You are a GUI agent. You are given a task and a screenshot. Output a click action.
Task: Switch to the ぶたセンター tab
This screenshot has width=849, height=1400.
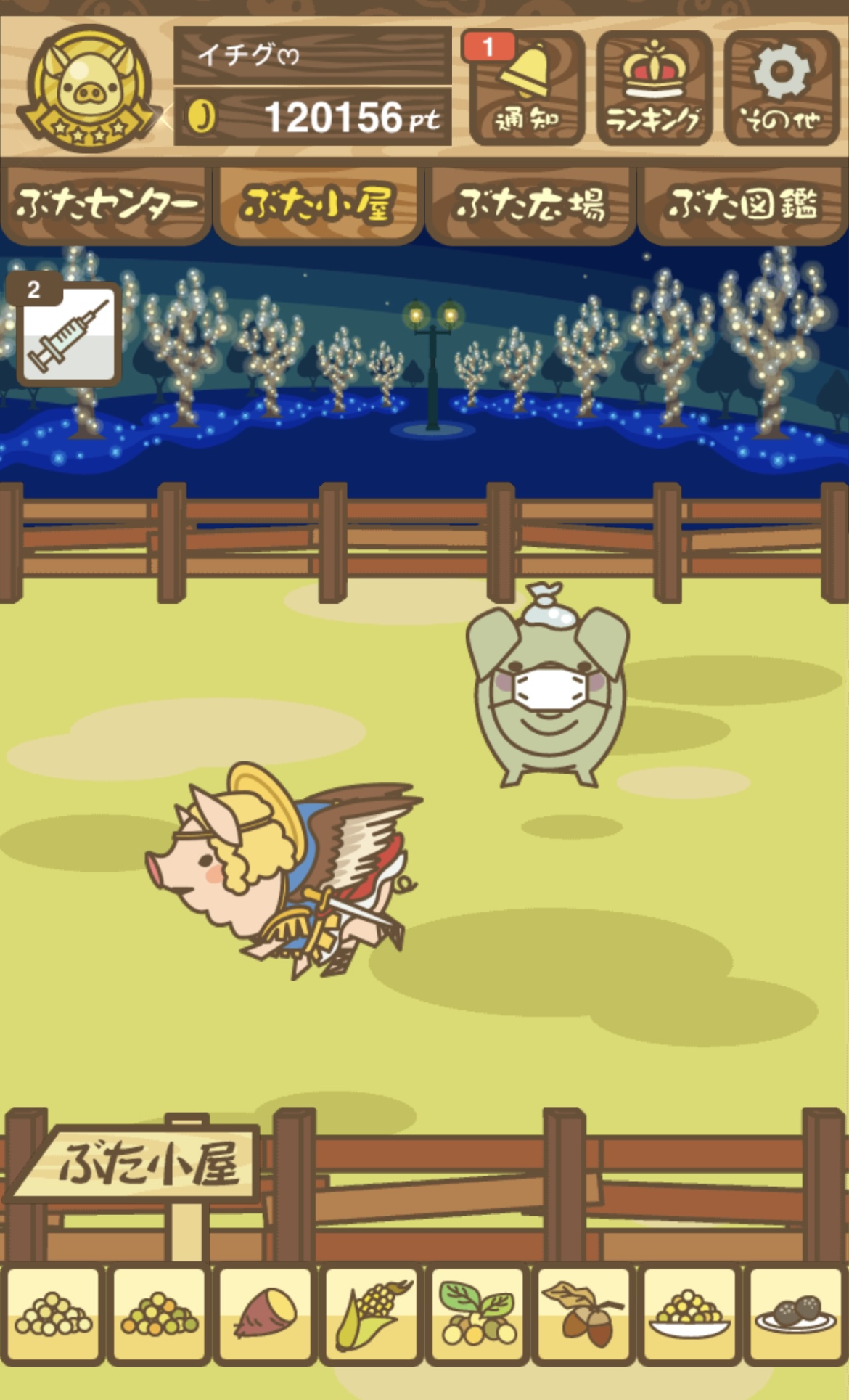pyautogui.click(x=106, y=204)
